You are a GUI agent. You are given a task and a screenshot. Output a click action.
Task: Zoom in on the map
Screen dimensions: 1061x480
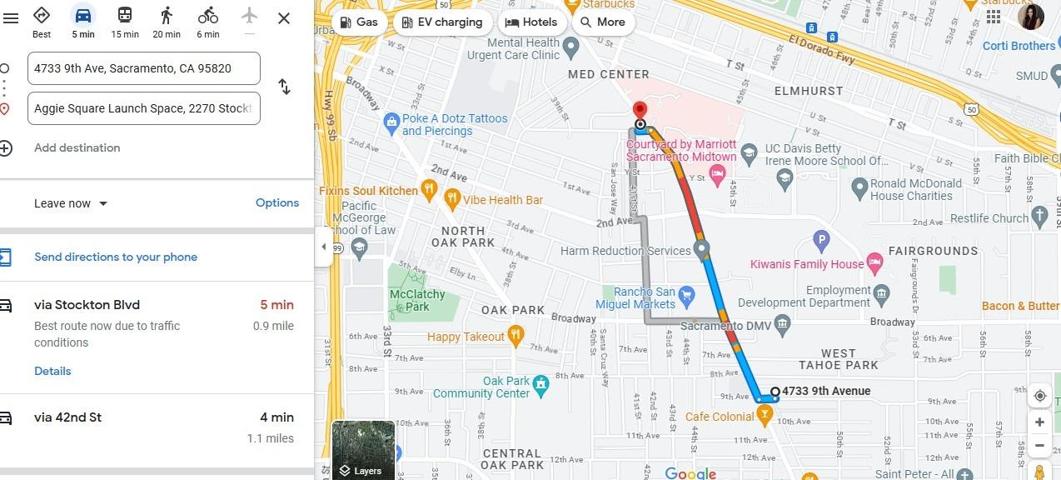(1040, 422)
